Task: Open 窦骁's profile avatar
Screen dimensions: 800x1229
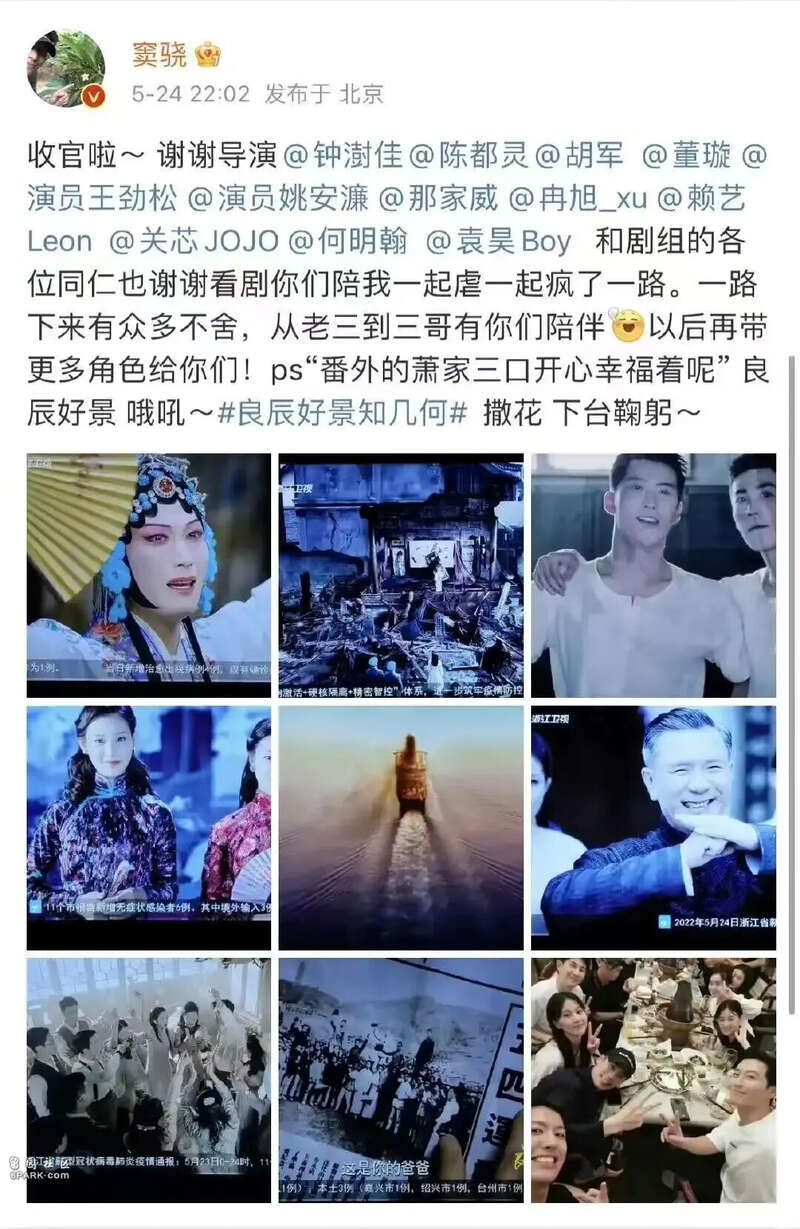Action: point(66,68)
